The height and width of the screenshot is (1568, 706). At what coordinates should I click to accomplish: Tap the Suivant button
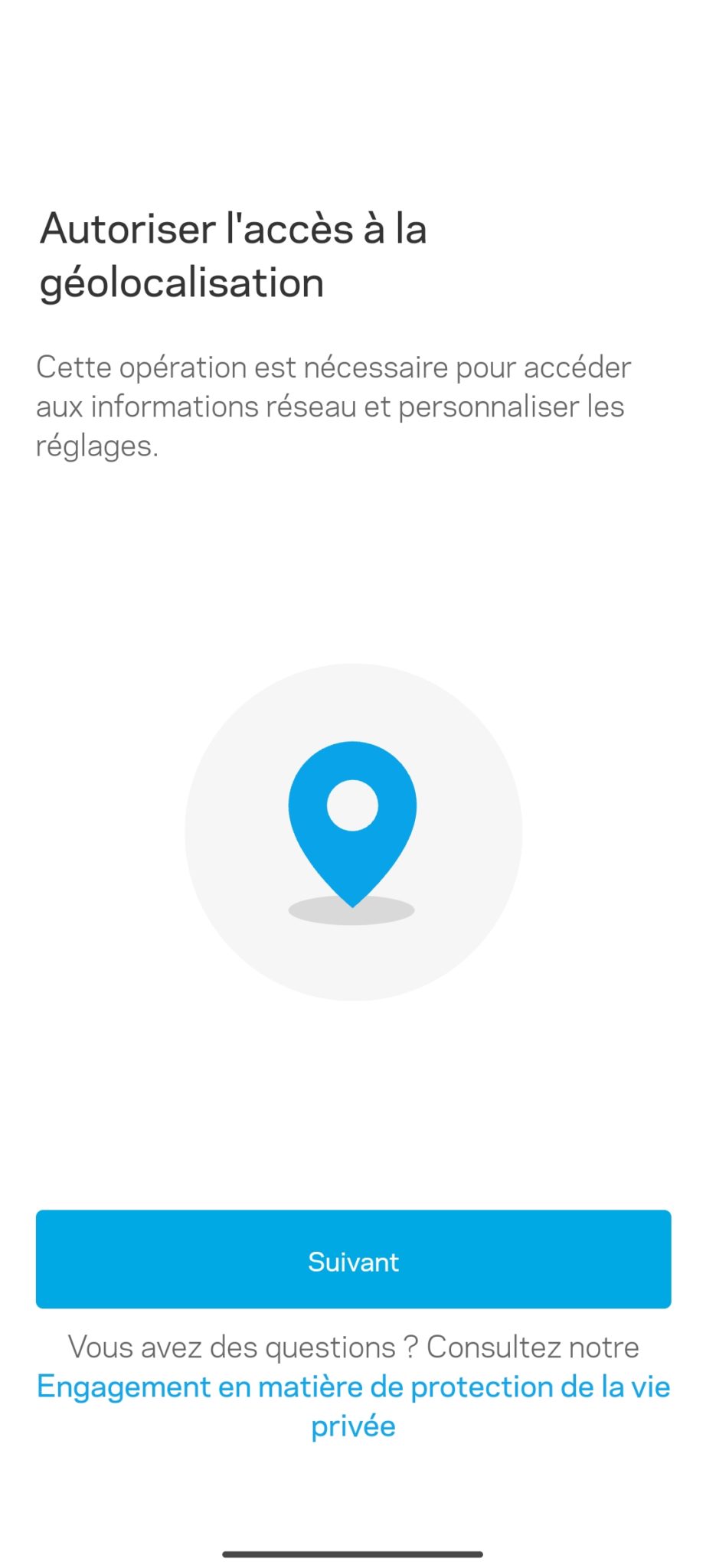pos(353,1259)
